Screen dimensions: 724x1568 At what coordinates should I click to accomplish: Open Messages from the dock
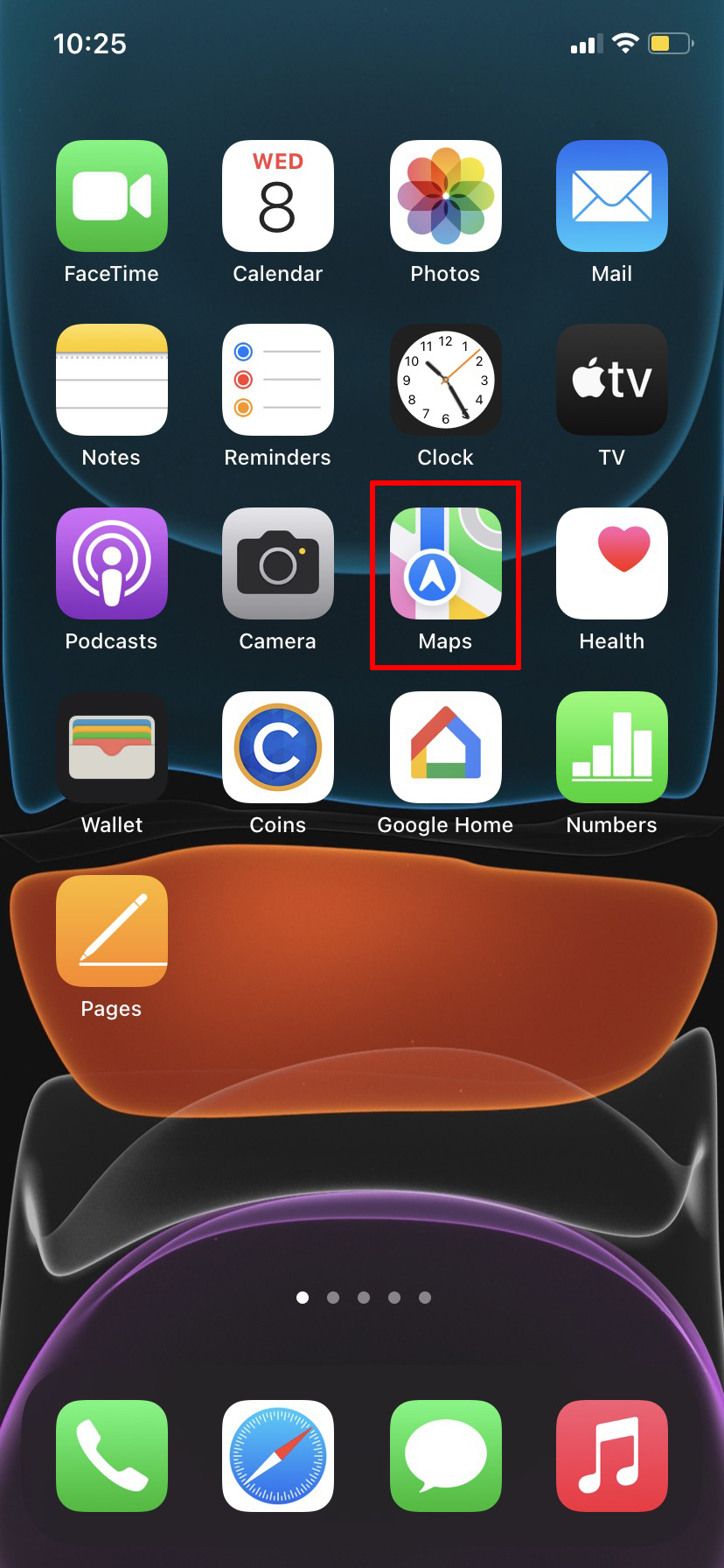pyautogui.click(x=445, y=1456)
